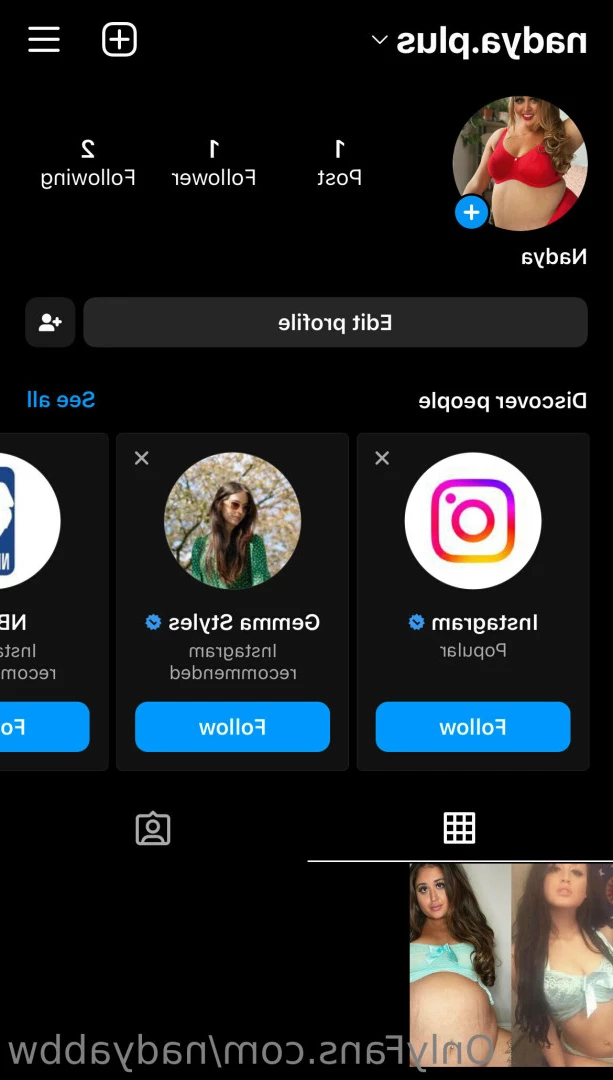Open the Edit profile button

(x=335, y=323)
